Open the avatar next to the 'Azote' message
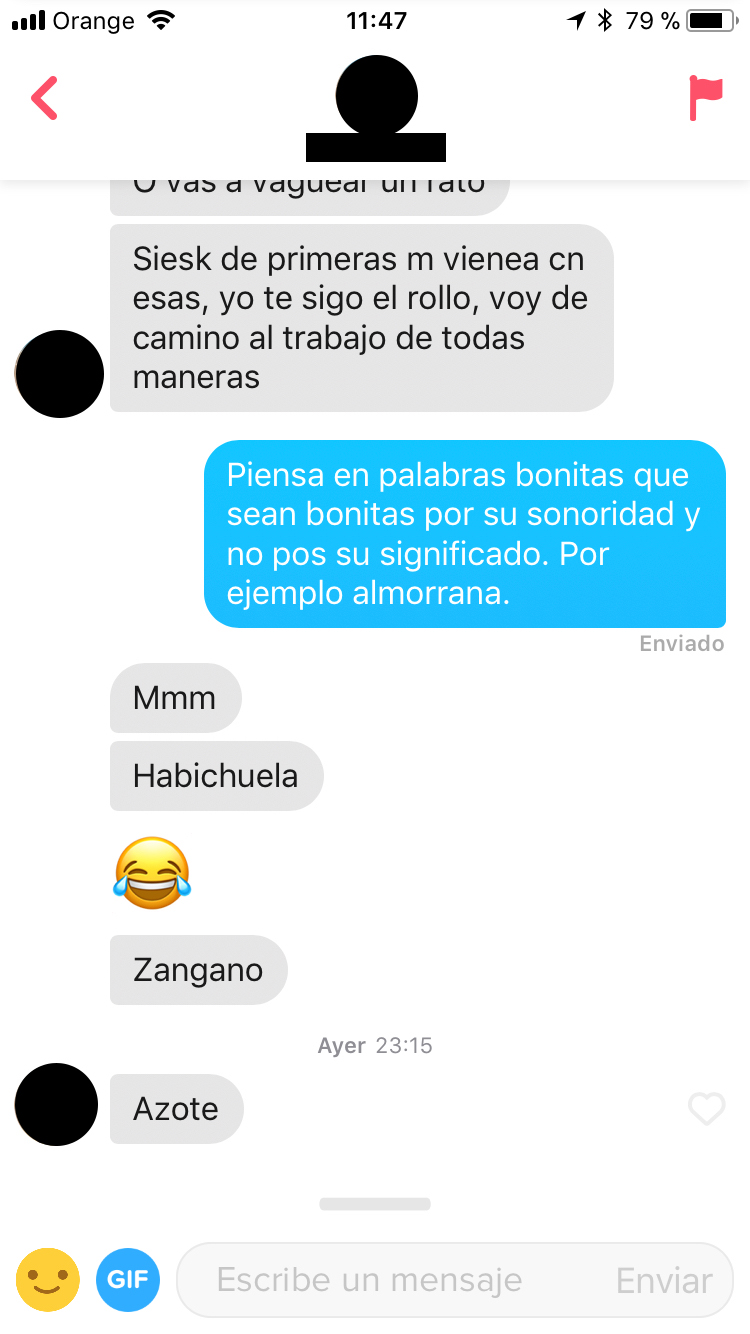750x1334 pixels. (57, 1104)
